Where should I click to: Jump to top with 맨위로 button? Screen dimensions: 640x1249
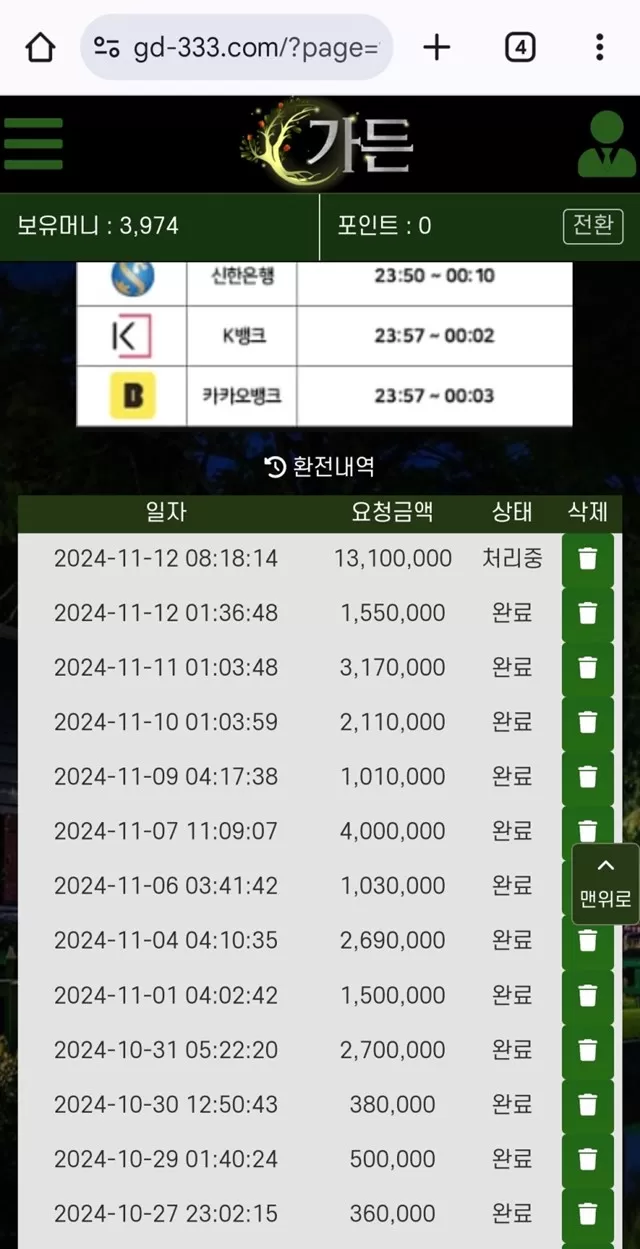(605, 884)
